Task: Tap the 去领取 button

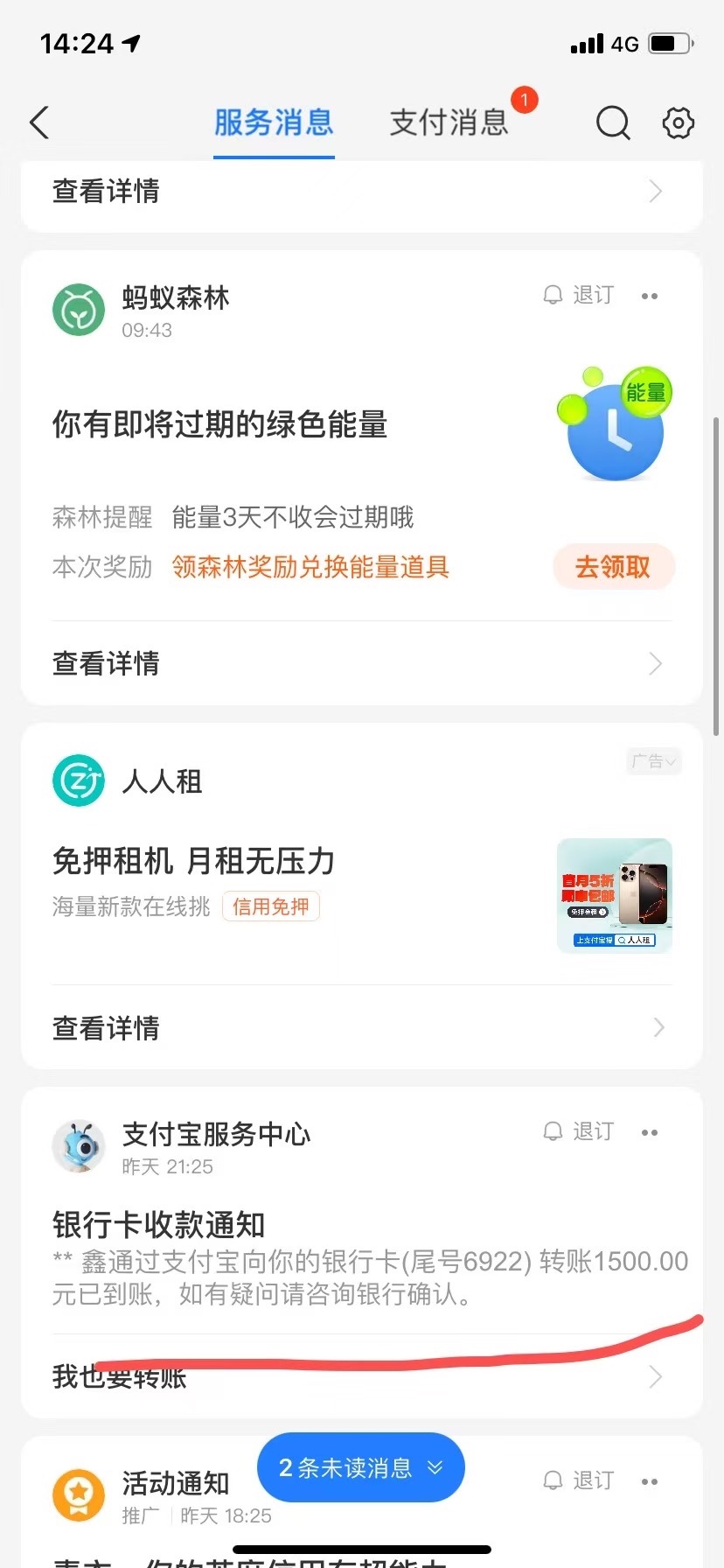Action: click(613, 567)
